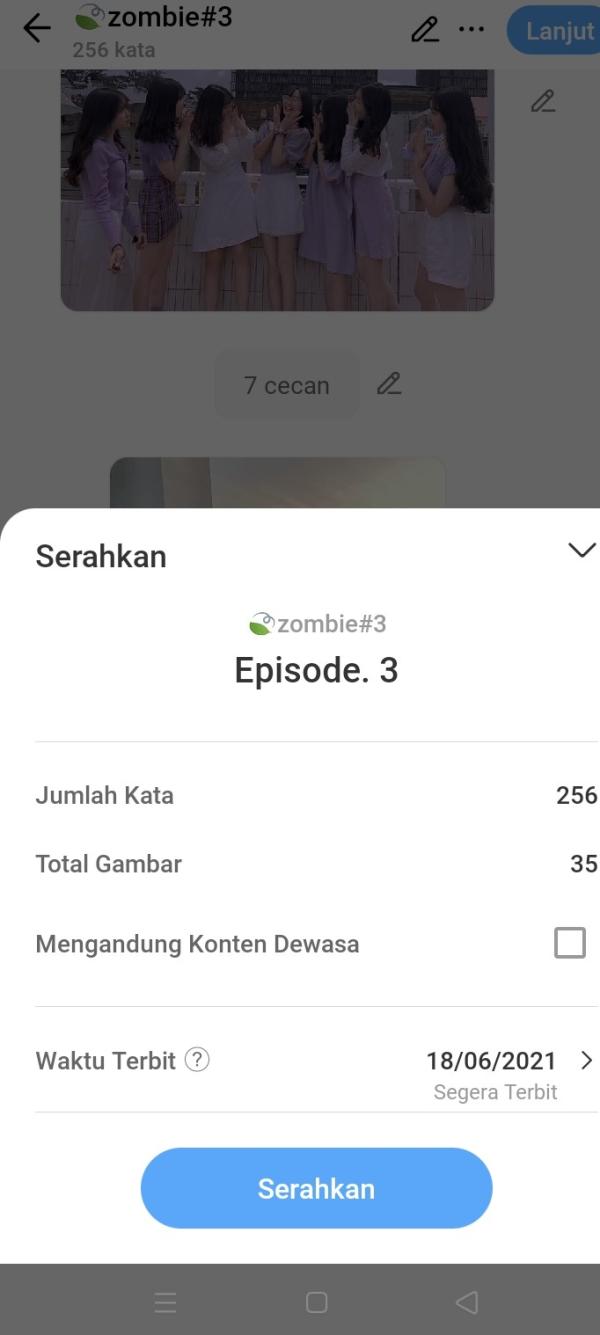Tap the Lanjut button
Screen dimensions: 600x1335
pos(556,30)
